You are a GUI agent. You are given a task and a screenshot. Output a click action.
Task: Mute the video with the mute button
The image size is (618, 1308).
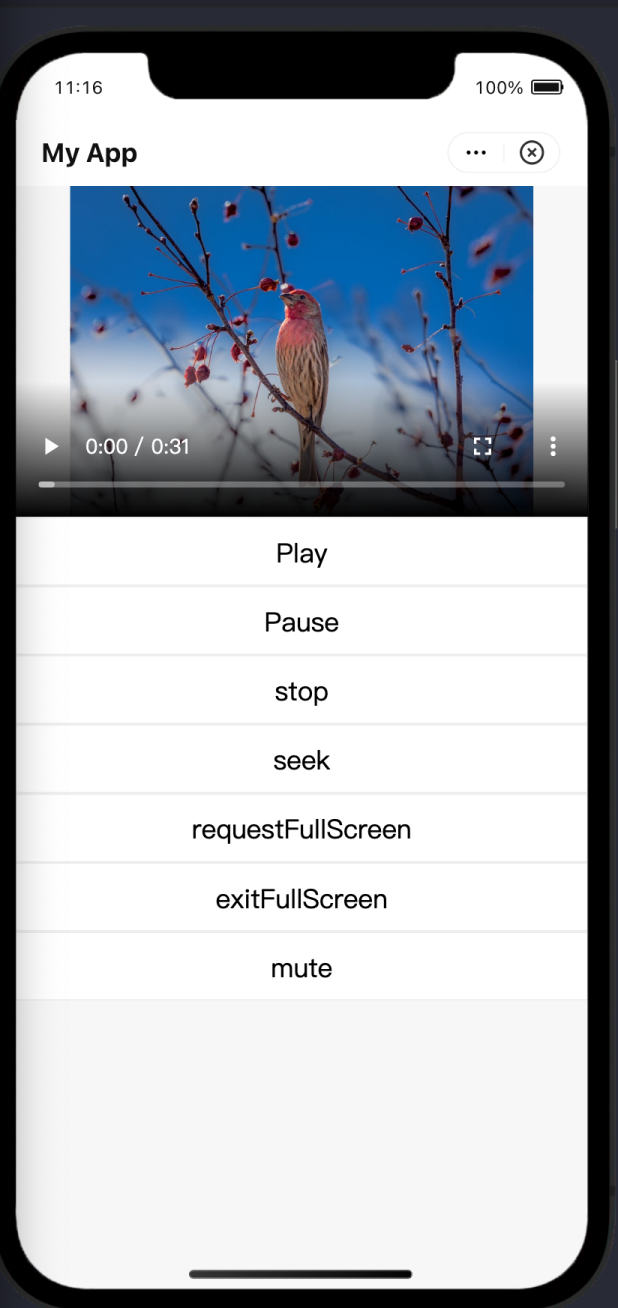(301, 967)
